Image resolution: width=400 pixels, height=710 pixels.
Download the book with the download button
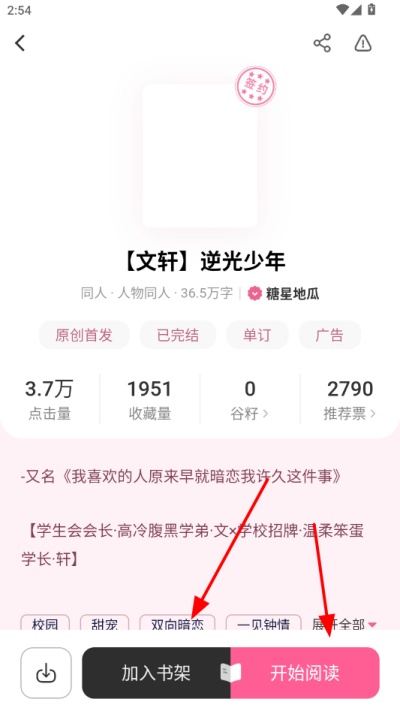coord(46,673)
